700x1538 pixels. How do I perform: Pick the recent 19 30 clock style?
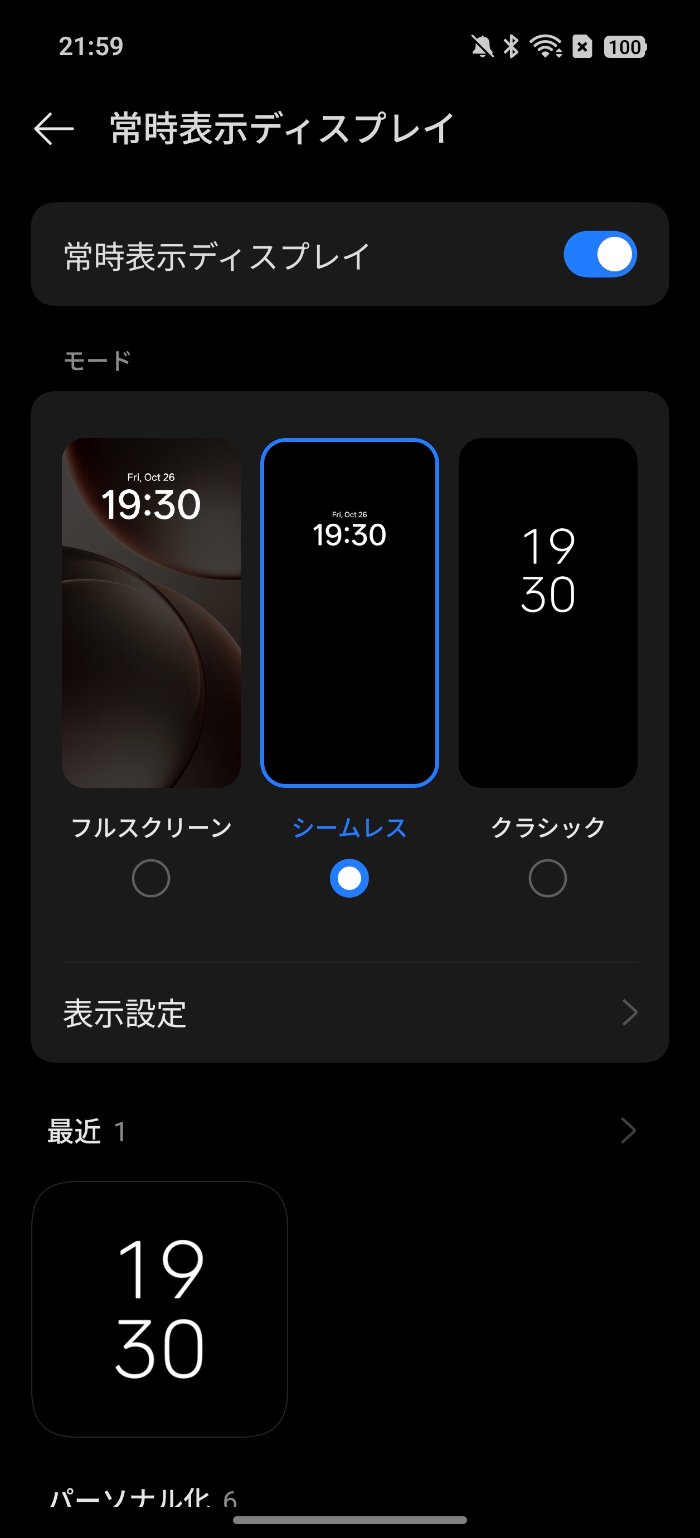[x=160, y=1308]
